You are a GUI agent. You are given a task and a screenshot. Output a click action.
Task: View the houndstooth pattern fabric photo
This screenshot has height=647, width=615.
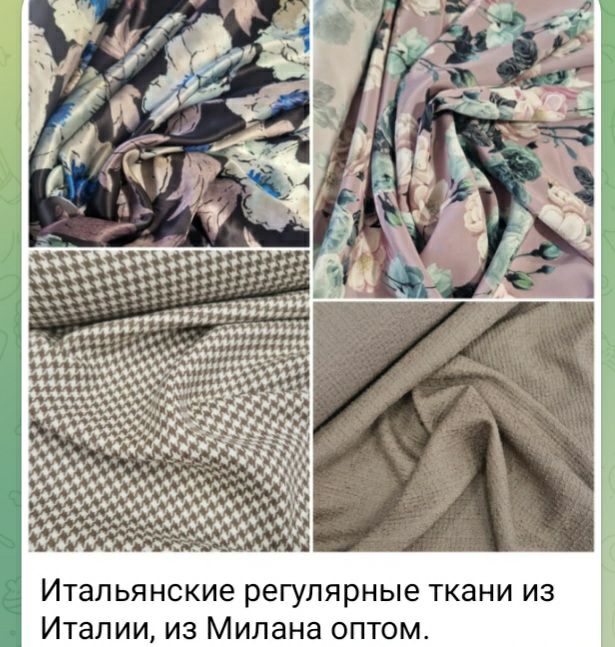(x=168, y=400)
